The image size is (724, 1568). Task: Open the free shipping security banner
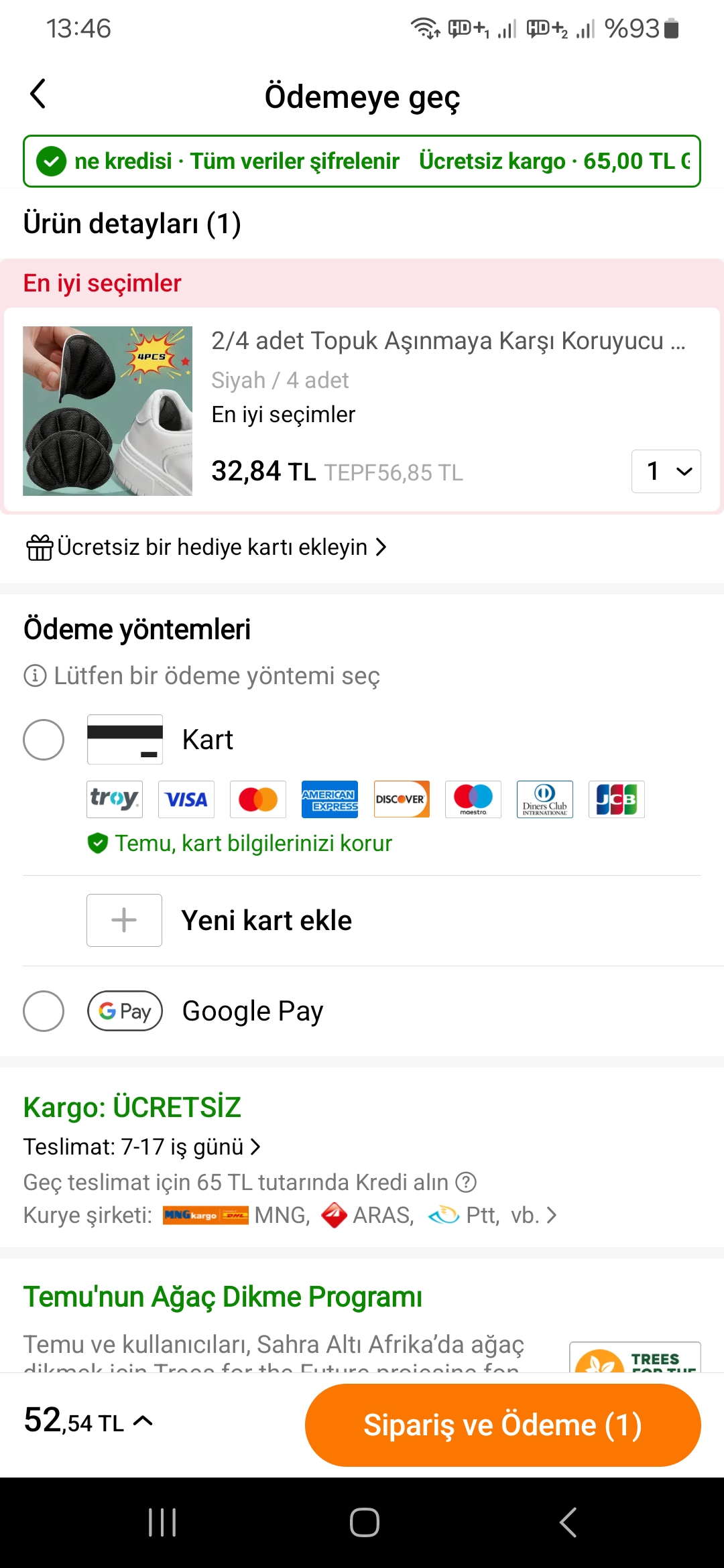[362, 161]
